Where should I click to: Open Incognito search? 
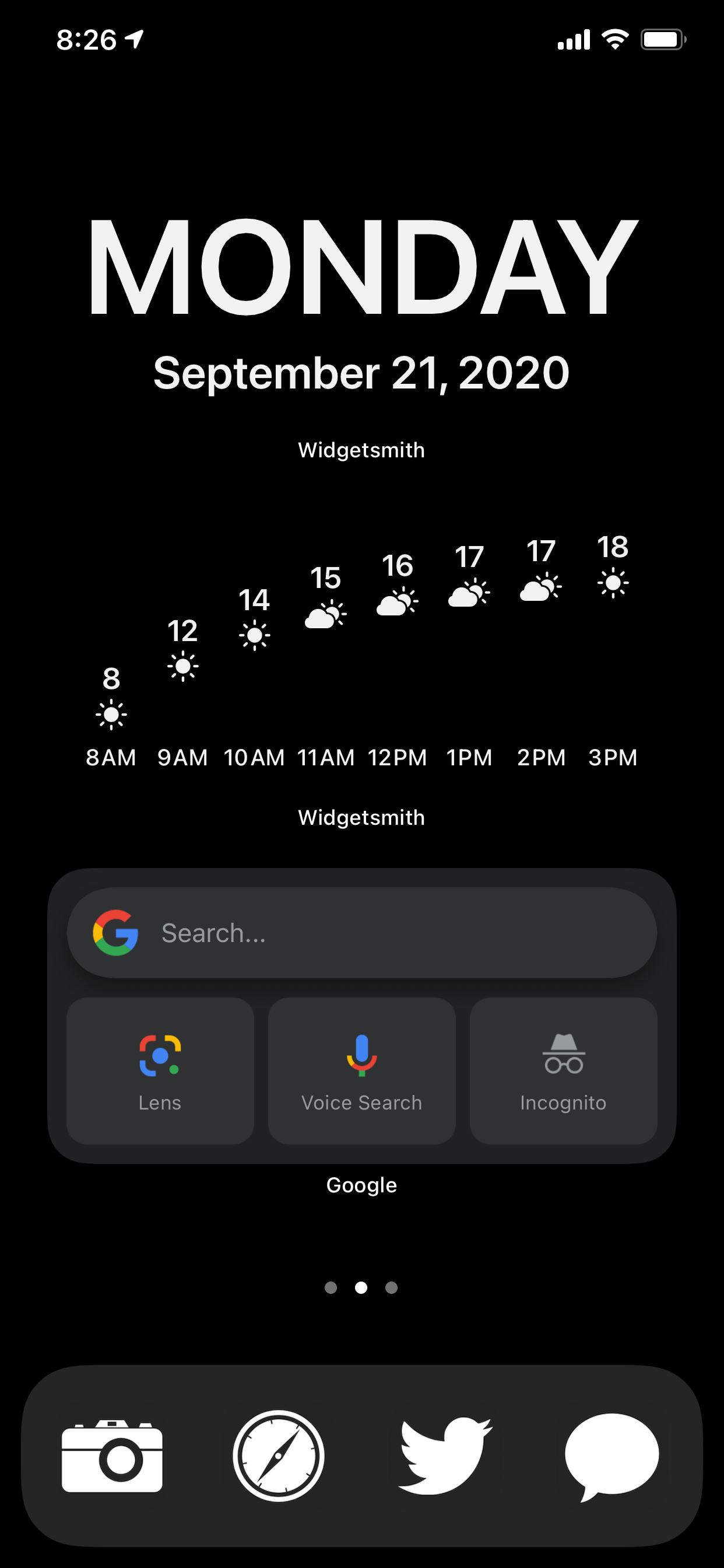coord(563,1070)
